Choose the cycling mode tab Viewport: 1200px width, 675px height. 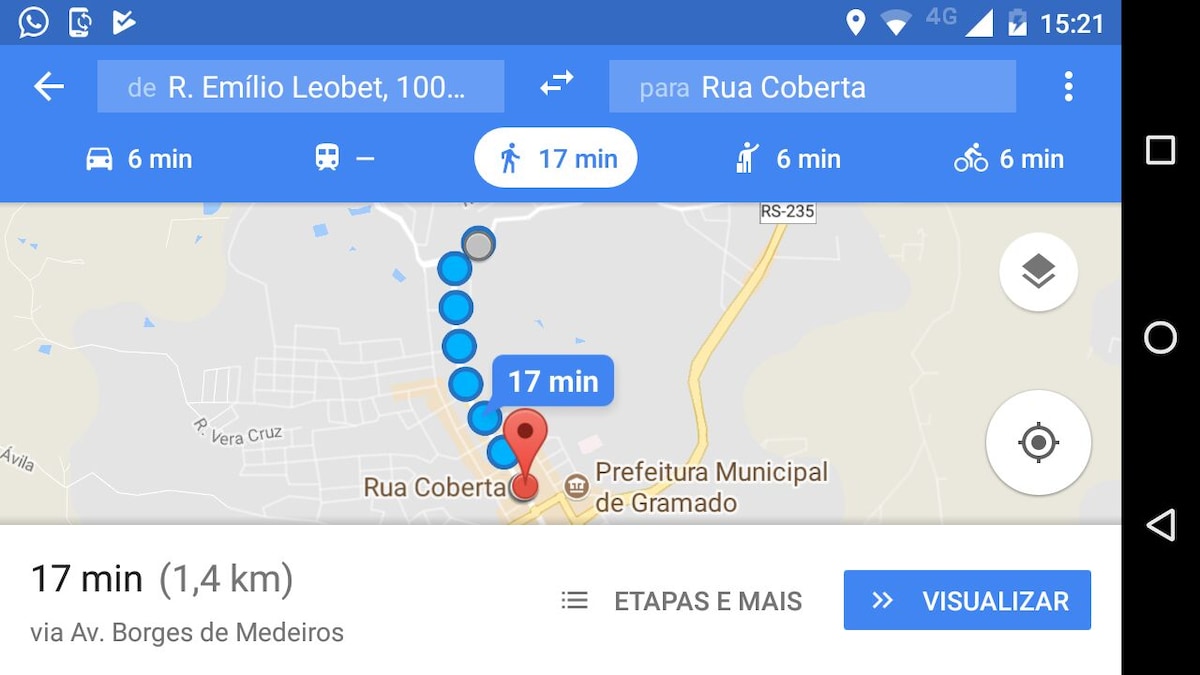click(1009, 159)
